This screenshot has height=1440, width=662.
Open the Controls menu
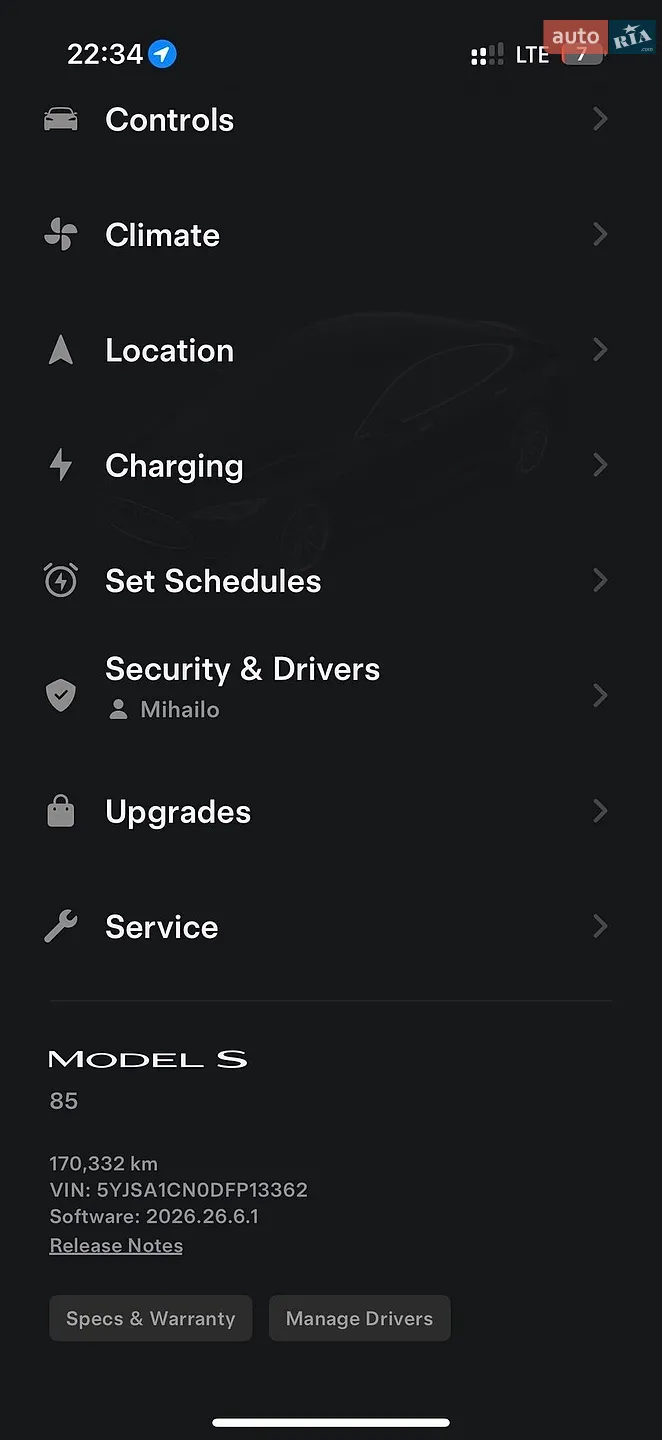click(330, 120)
